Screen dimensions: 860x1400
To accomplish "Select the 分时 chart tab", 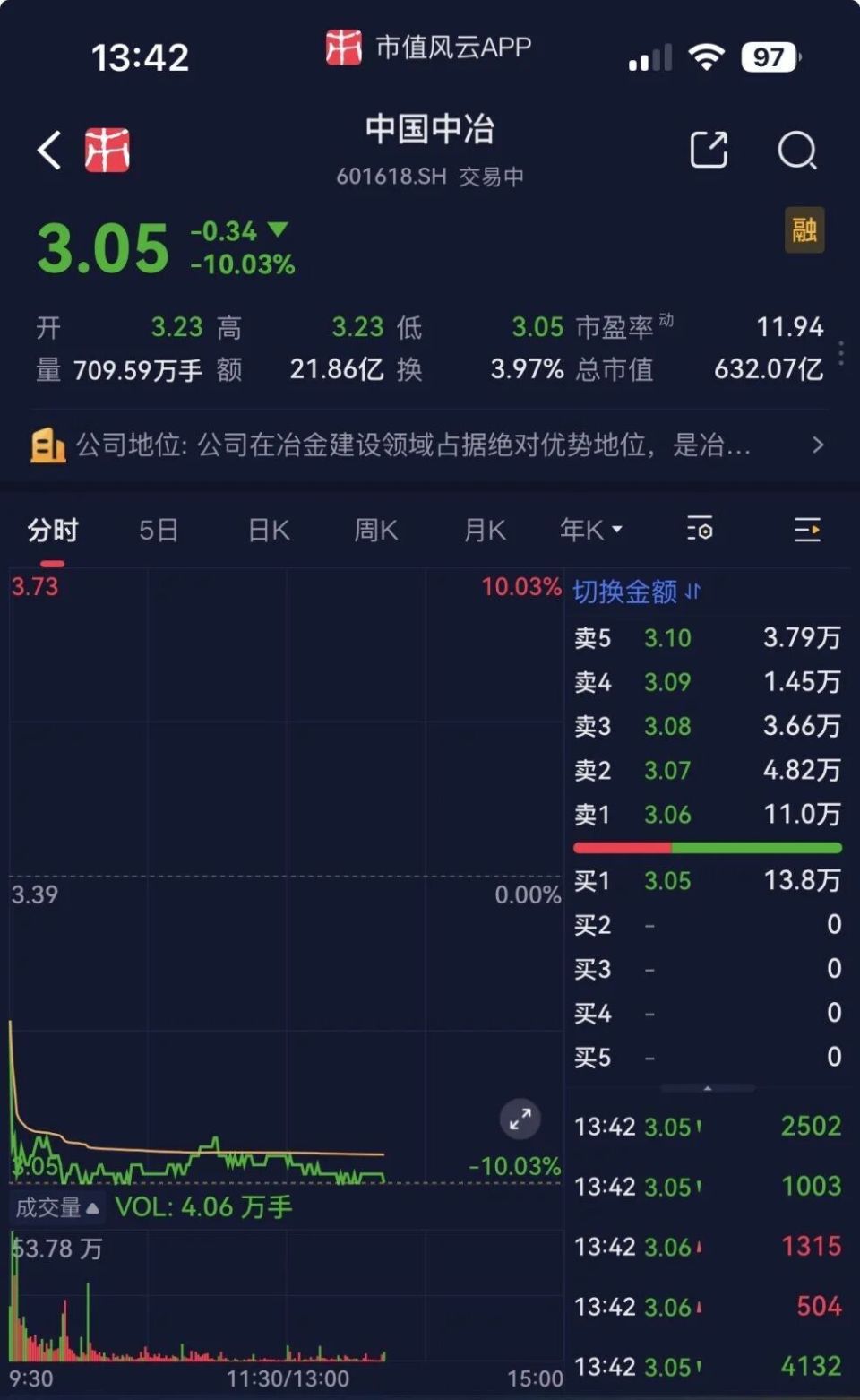I will point(53,531).
